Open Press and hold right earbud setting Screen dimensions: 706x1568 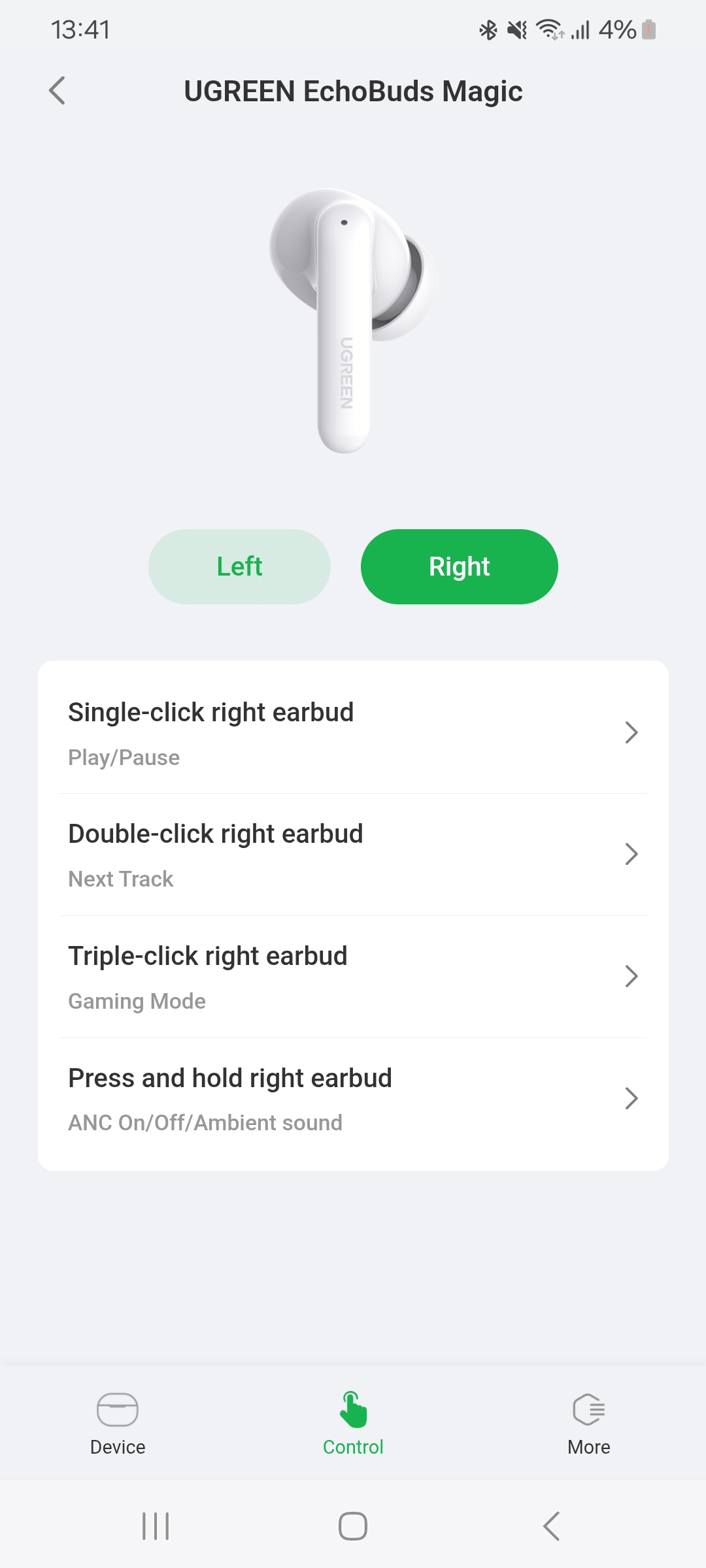[353, 1099]
